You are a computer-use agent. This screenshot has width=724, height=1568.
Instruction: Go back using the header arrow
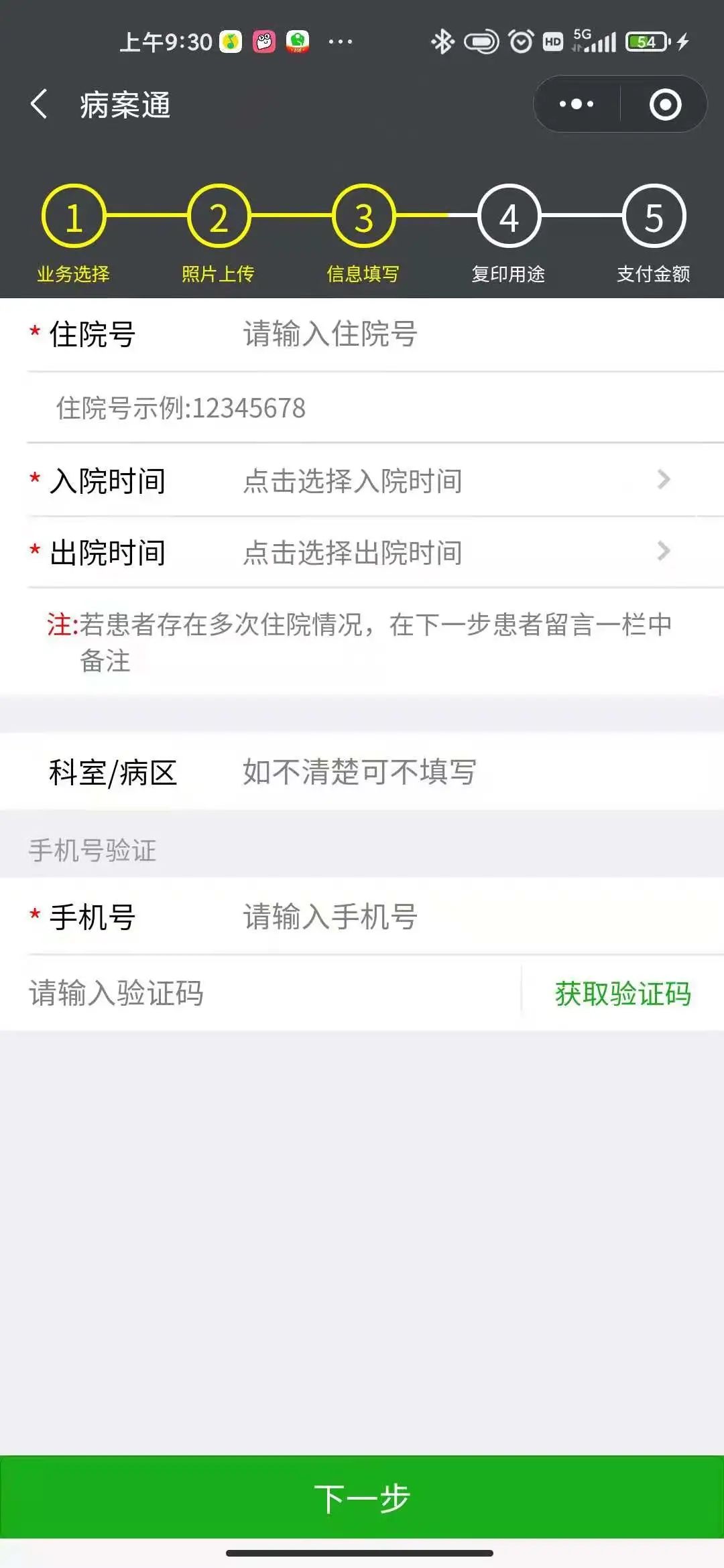(39, 105)
